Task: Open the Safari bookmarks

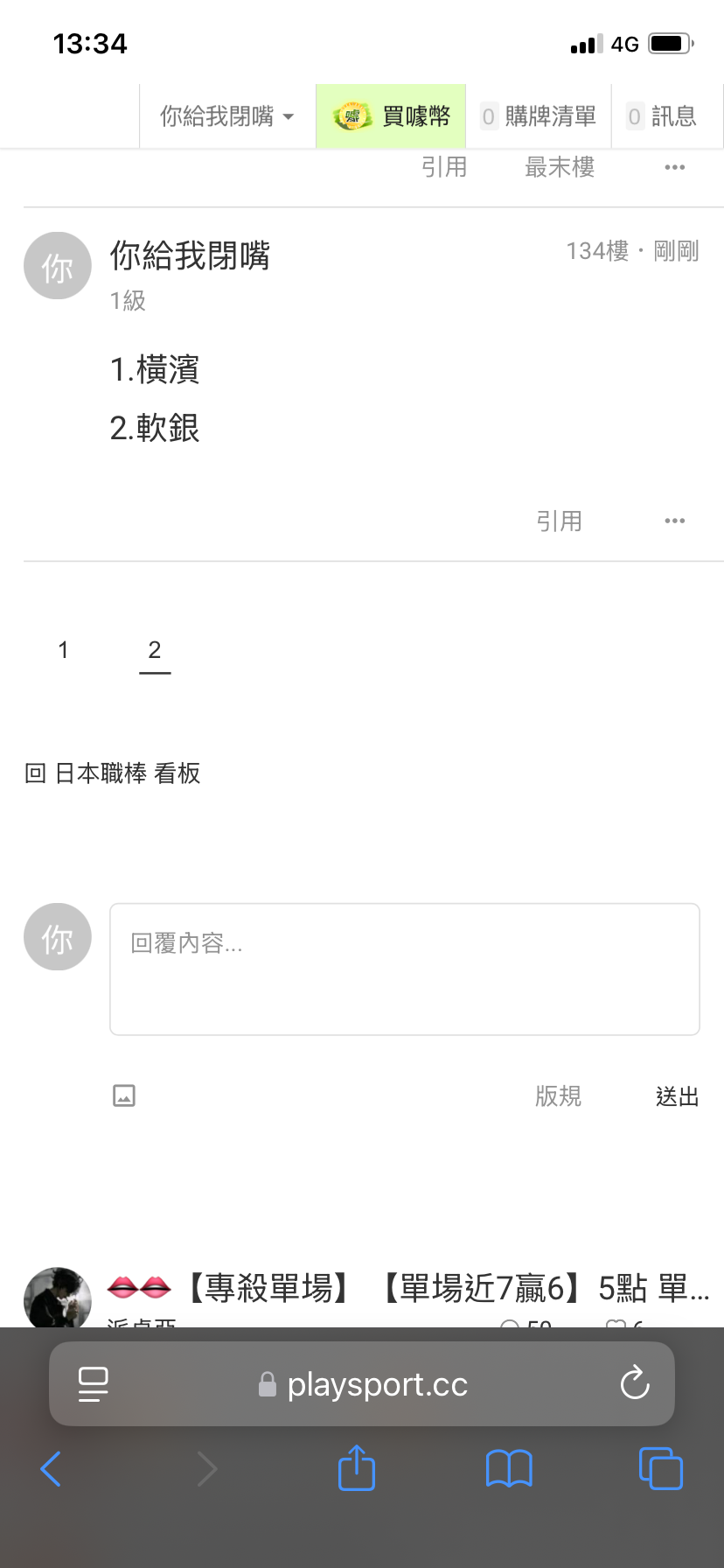Action: 509,1469
